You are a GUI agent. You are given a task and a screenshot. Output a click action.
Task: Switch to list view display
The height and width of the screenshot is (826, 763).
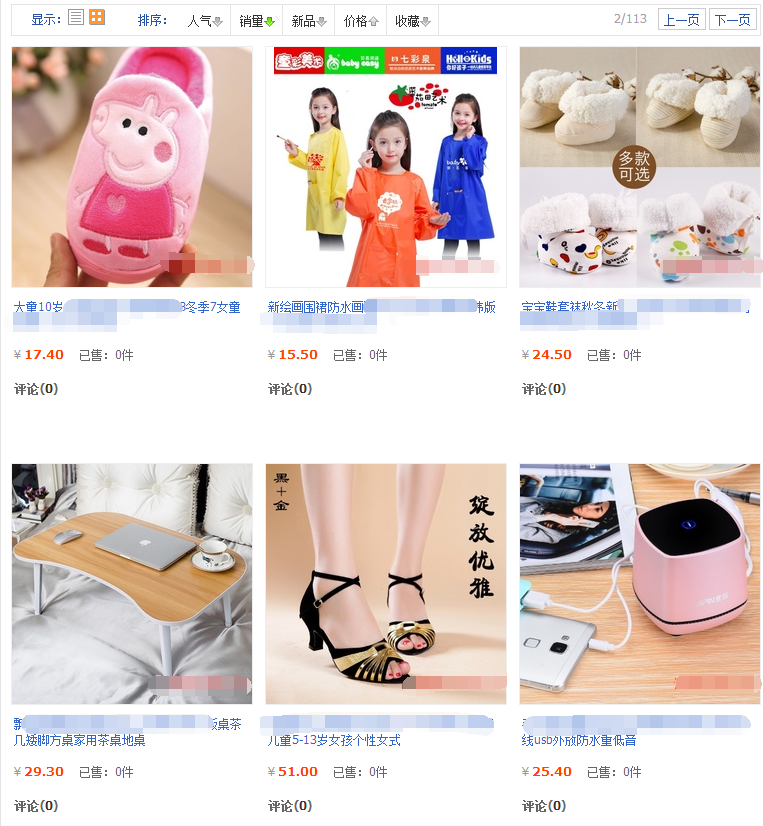click(x=76, y=17)
